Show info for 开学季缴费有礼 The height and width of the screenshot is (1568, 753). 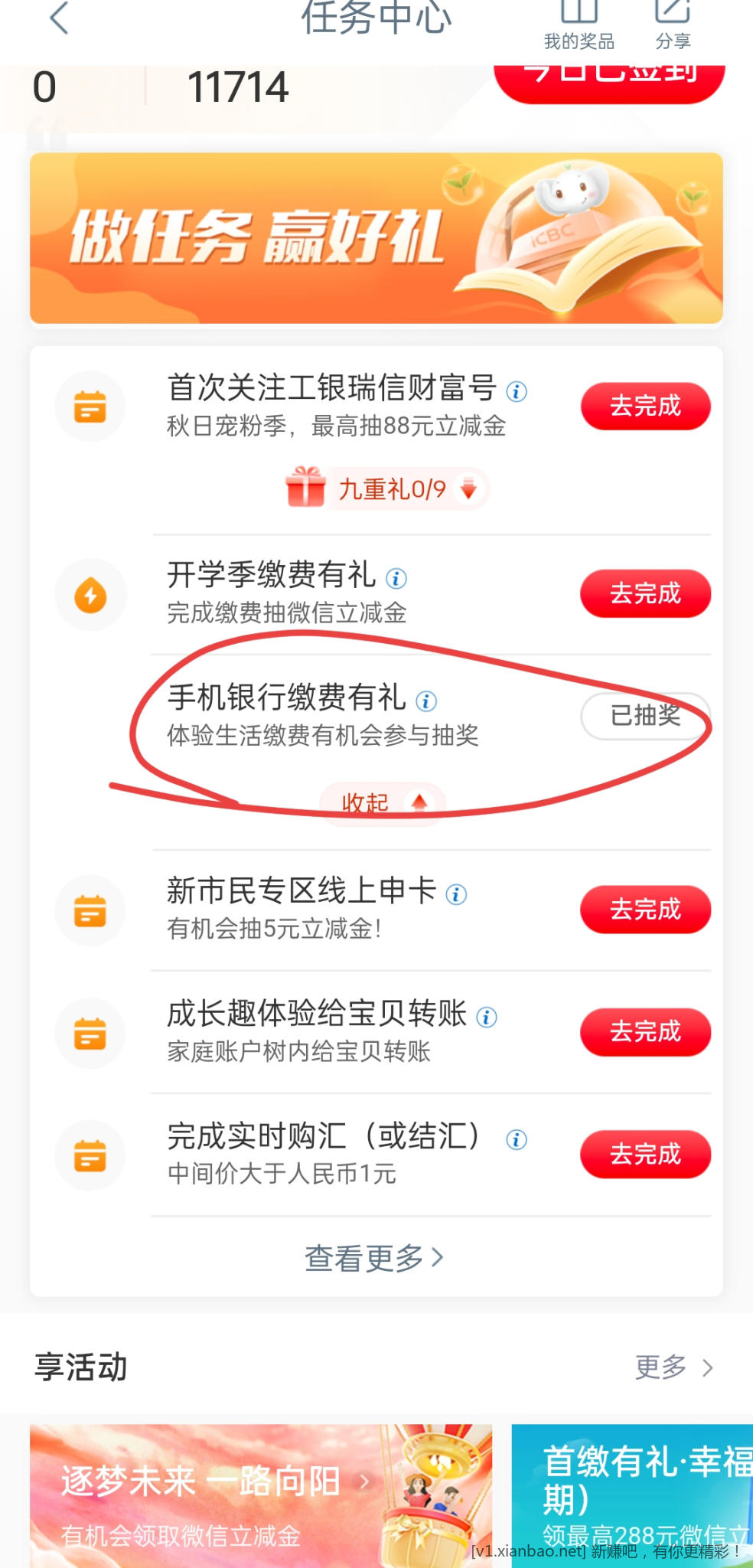tap(396, 579)
